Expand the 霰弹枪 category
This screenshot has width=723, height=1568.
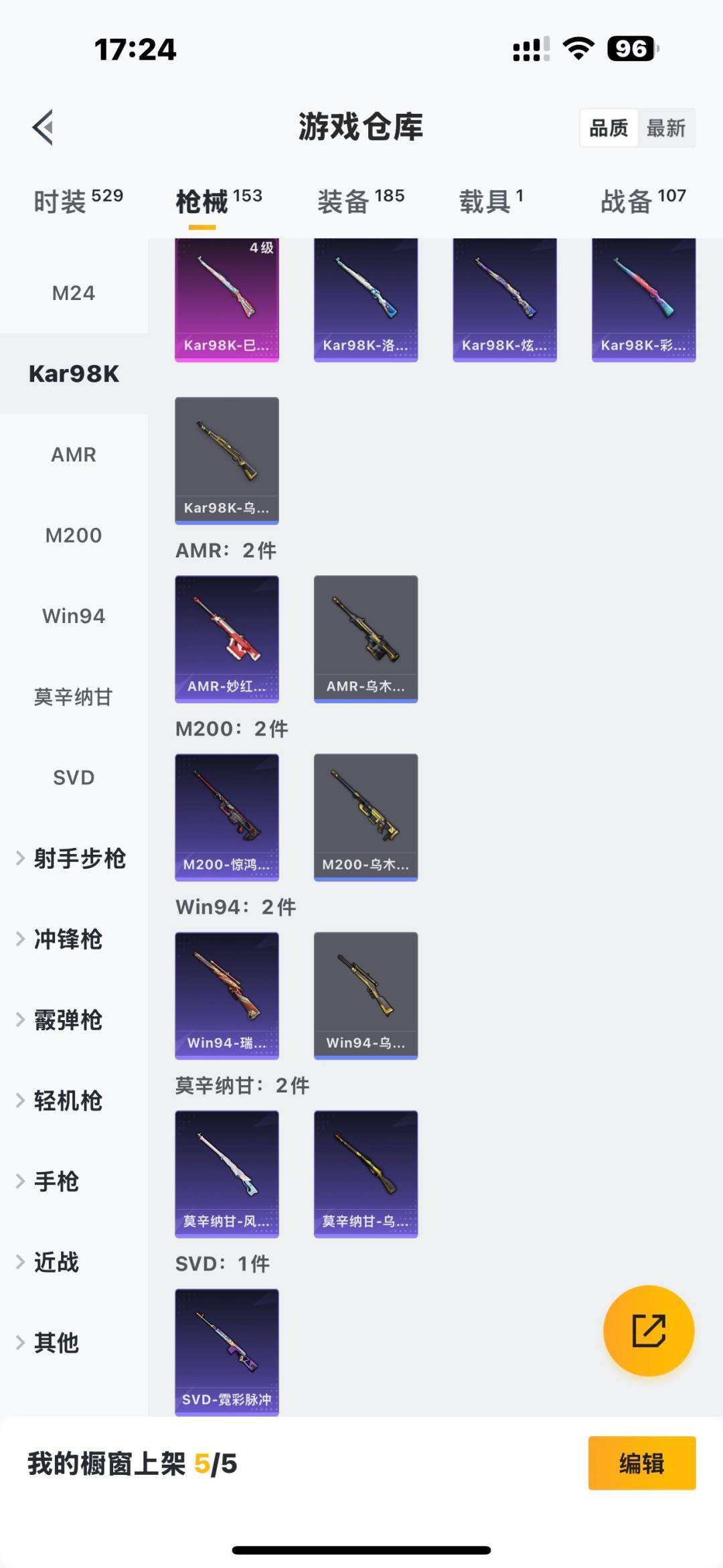click(67, 1020)
